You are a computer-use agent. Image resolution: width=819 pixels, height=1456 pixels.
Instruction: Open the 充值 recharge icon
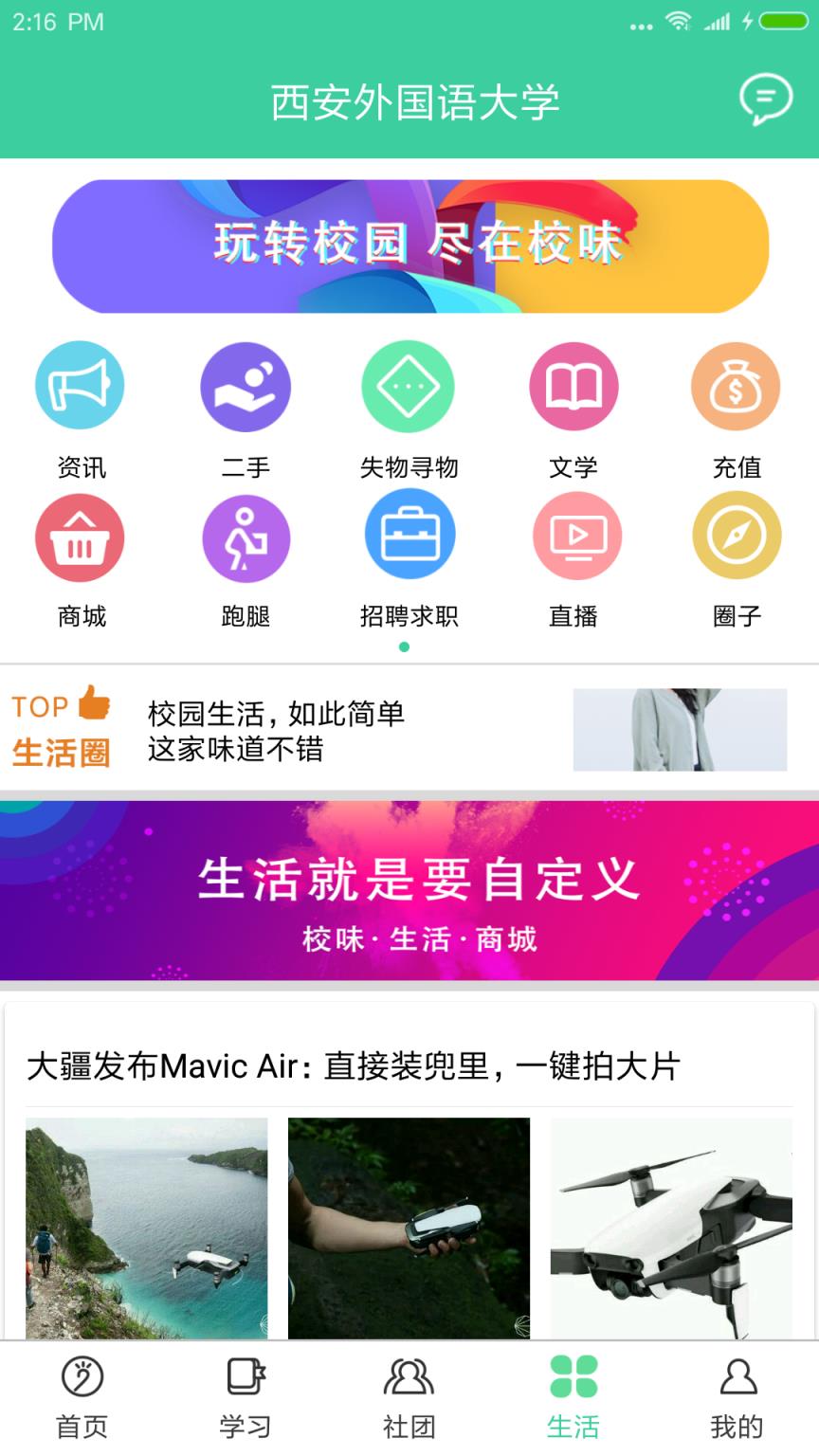pyautogui.click(x=737, y=385)
